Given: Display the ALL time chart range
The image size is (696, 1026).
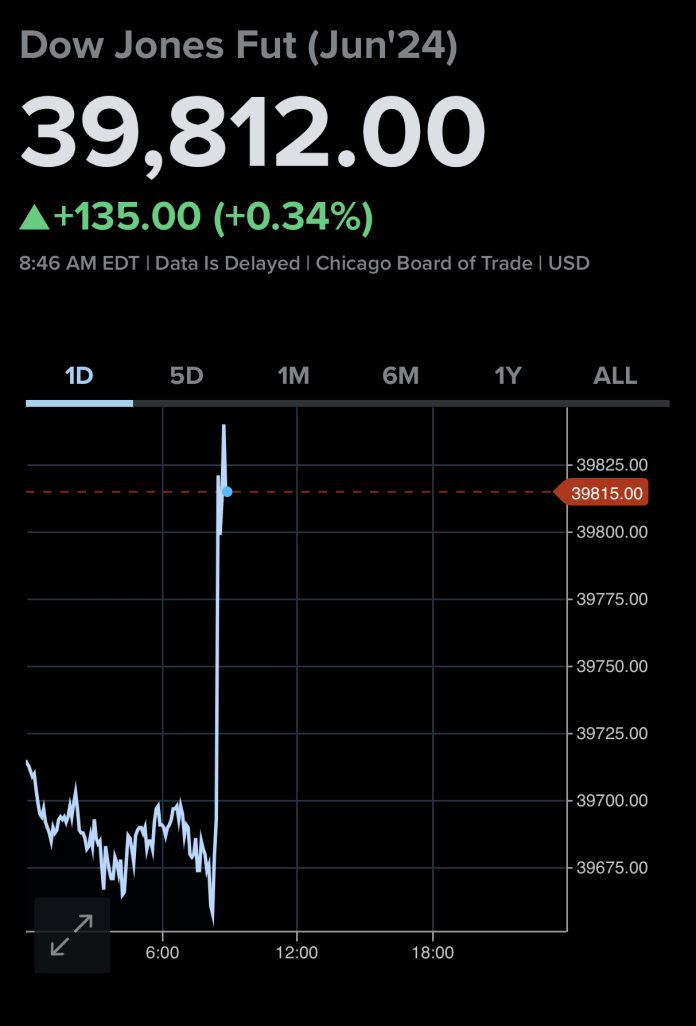Looking at the screenshot, I should click(x=615, y=376).
